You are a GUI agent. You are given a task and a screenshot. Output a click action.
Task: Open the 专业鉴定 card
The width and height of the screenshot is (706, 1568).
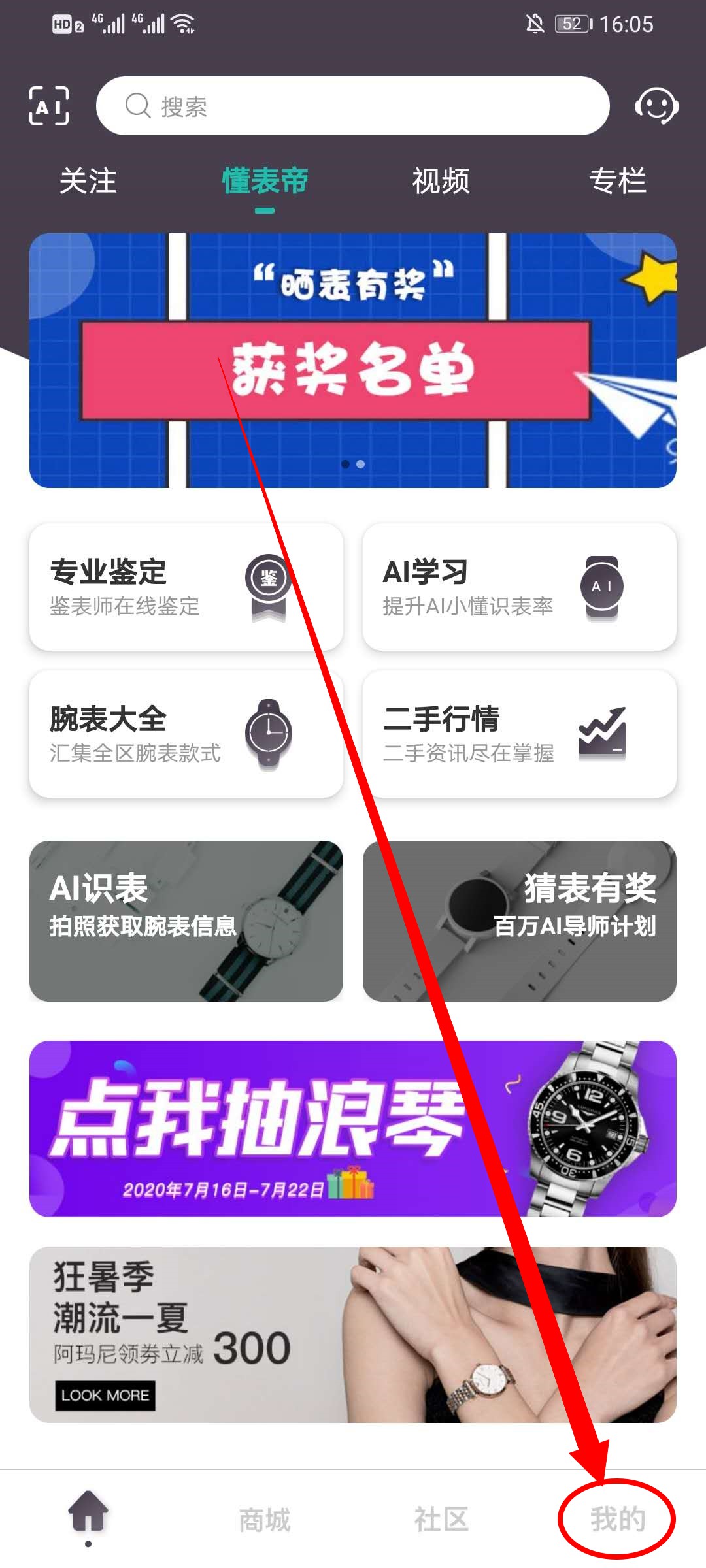pos(186,587)
